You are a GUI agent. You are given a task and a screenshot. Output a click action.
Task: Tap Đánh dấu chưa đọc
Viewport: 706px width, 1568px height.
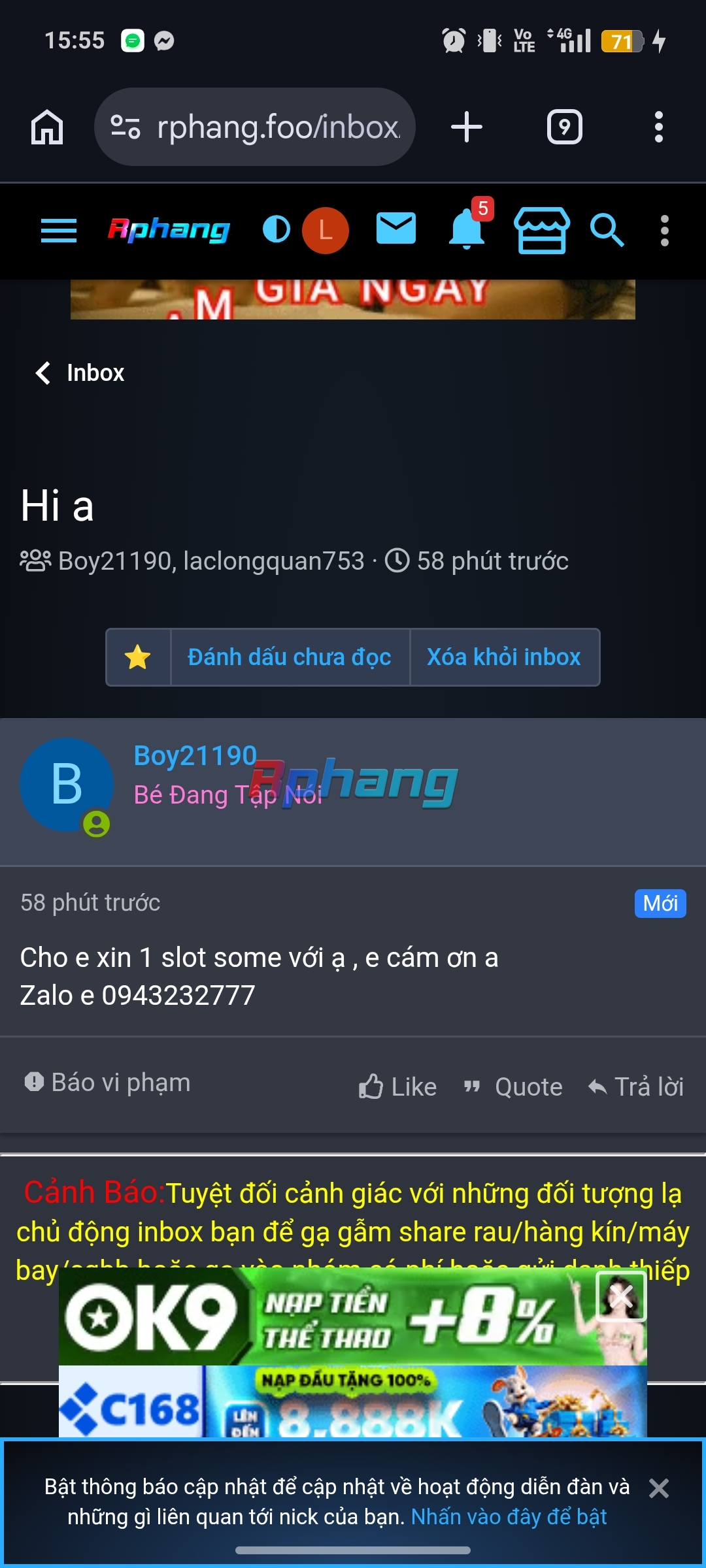point(290,657)
